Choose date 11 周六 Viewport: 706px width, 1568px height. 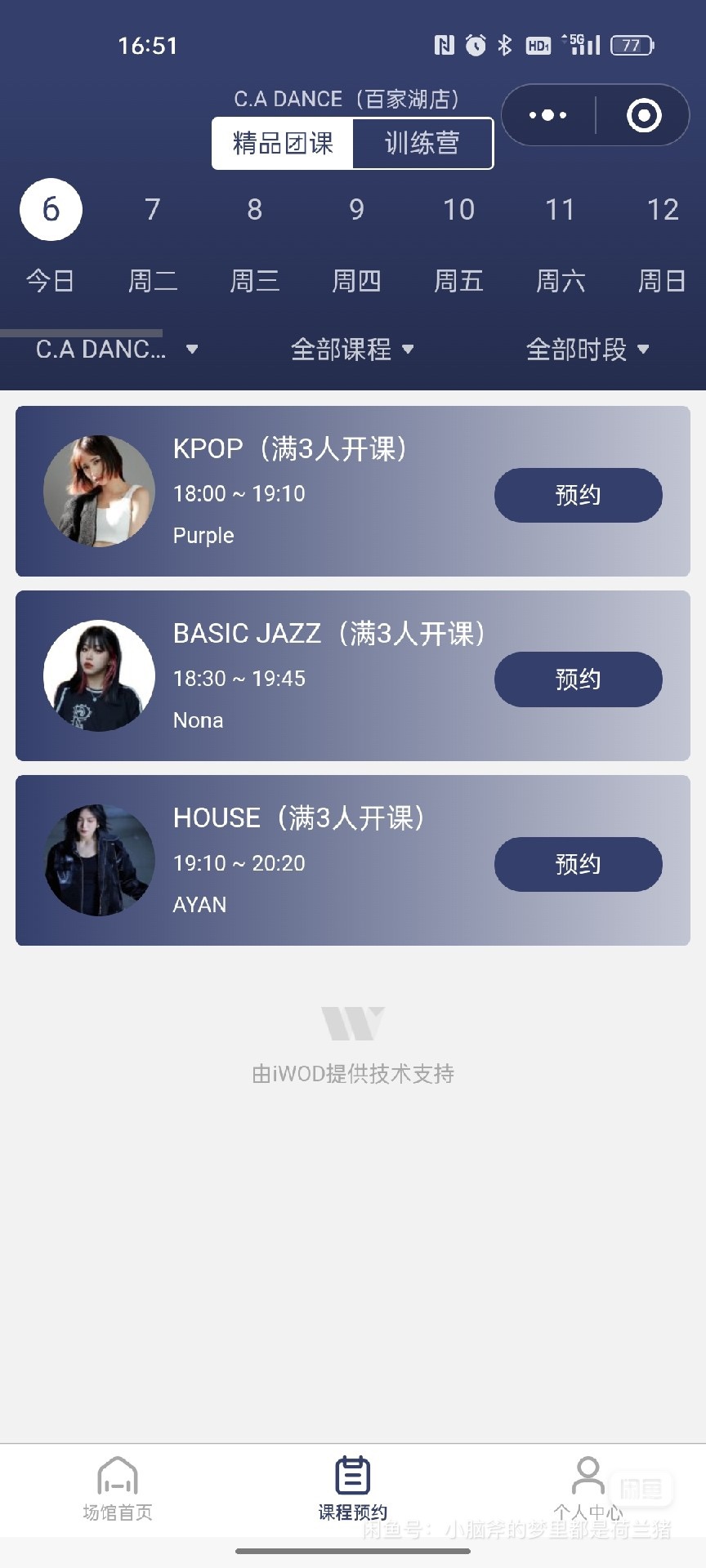(x=561, y=237)
